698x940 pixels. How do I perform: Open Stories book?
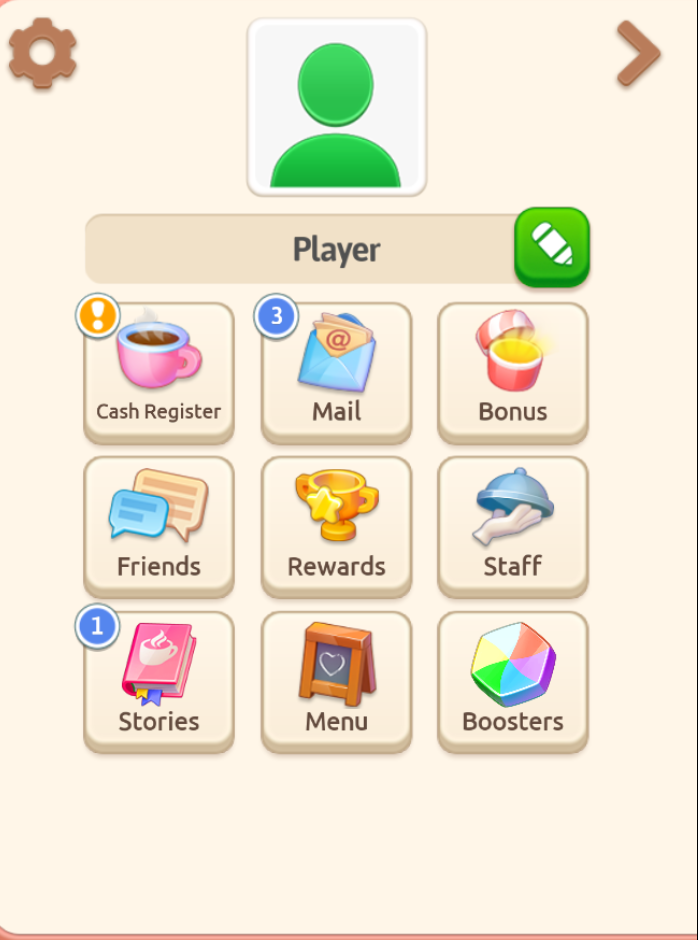159,681
